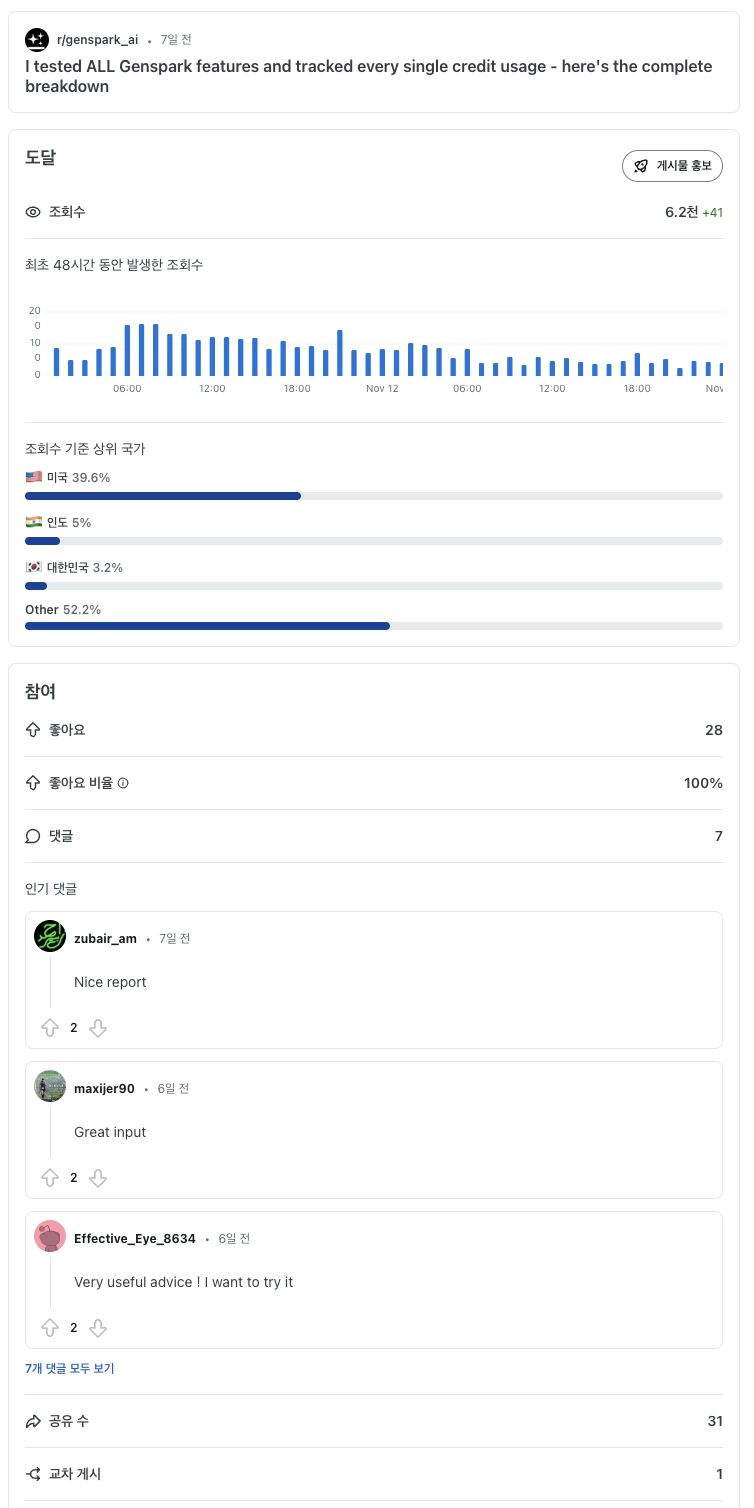Select the post title text
Screen dimensions: 754x1508
pos(368,76)
